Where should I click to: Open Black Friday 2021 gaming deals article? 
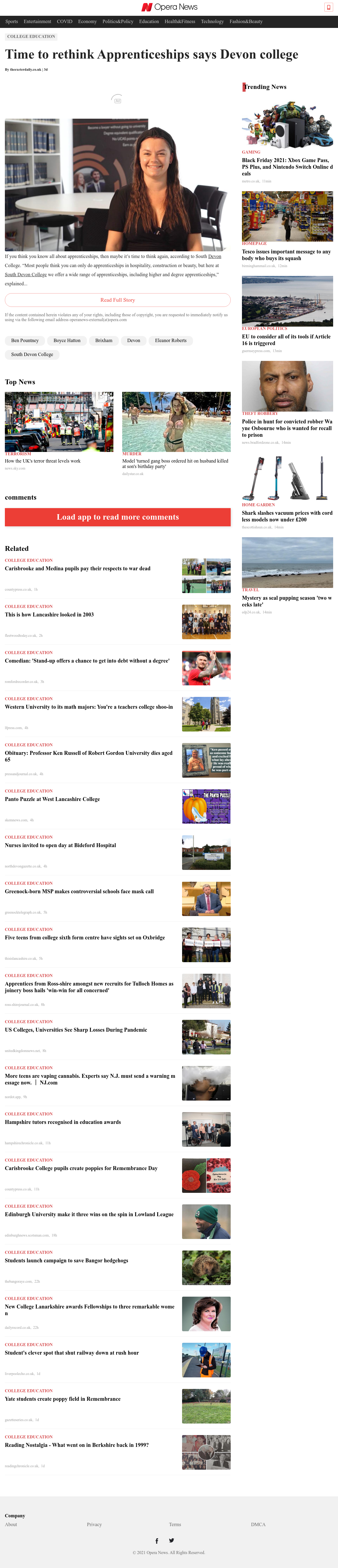[x=287, y=167]
